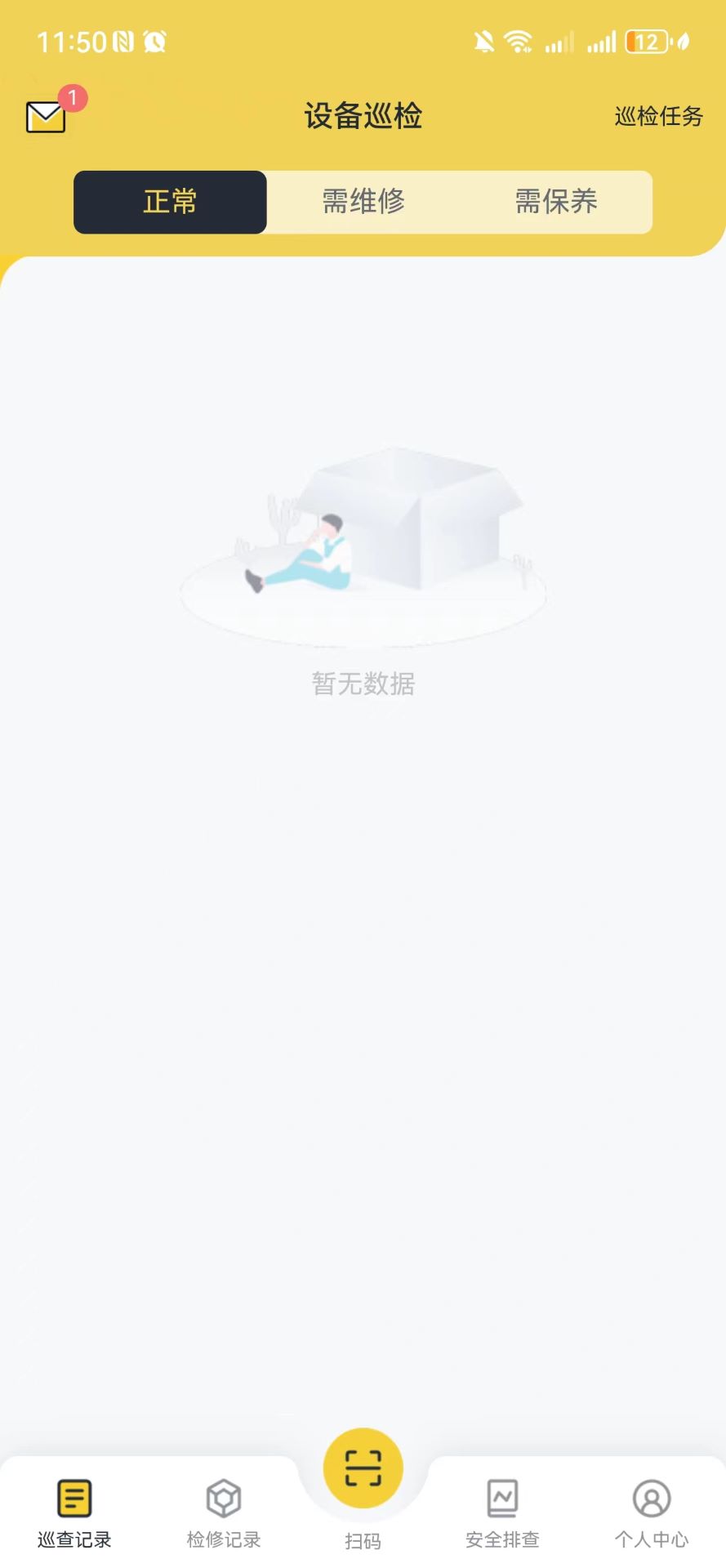Open the 巡检任务 inspection tasks link
This screenshot has width=726, height=1568.
[x=657, y=117]
